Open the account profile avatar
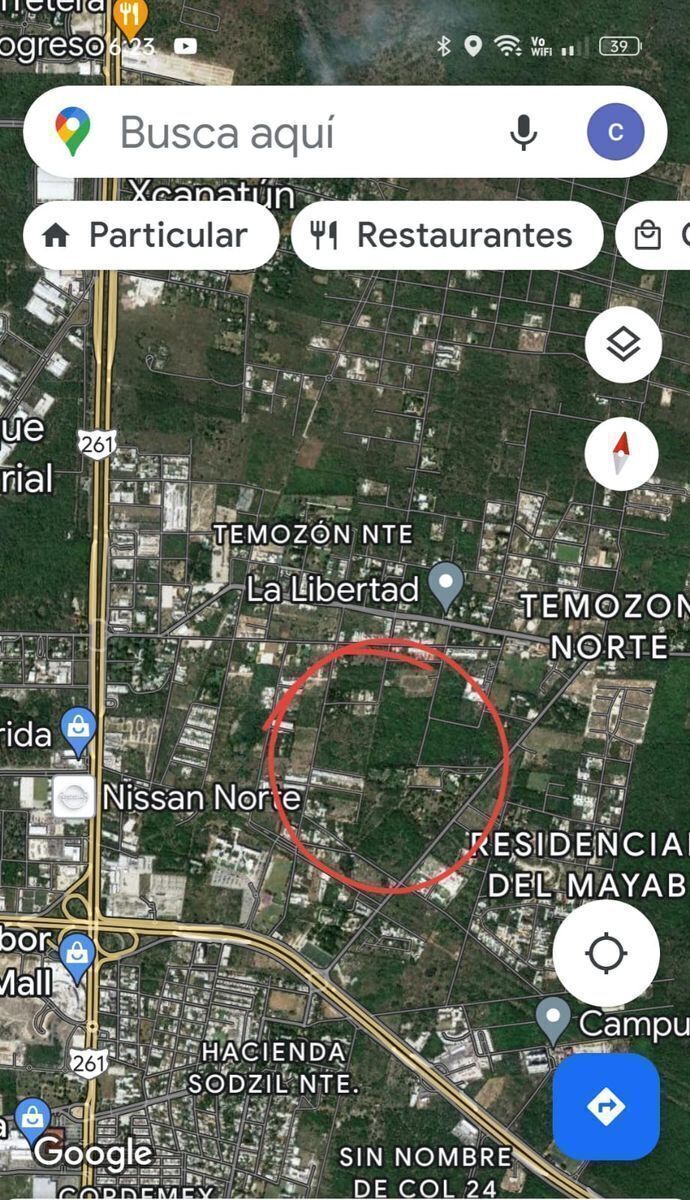The width and height of the screenshot is (690, 1200). [615, 133]
